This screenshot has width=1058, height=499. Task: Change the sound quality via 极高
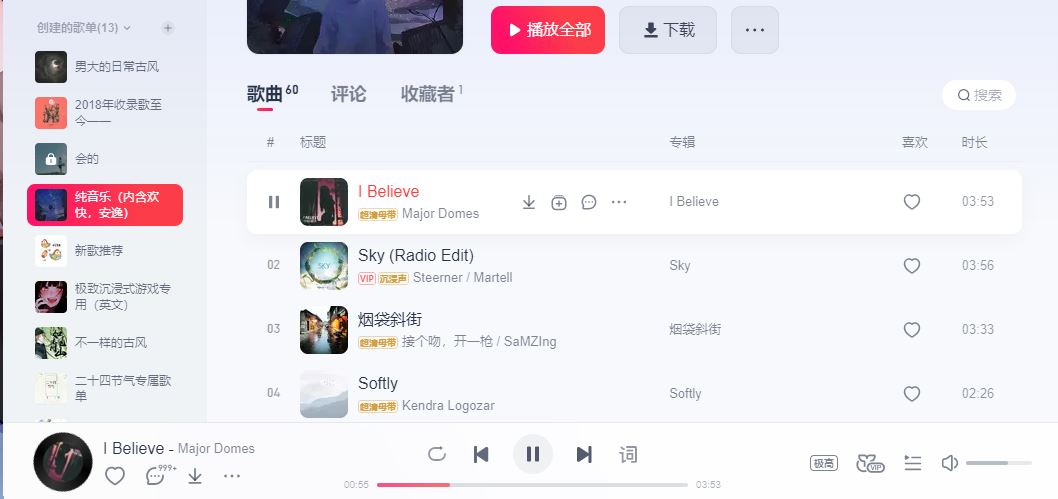[x=824, y=463]
